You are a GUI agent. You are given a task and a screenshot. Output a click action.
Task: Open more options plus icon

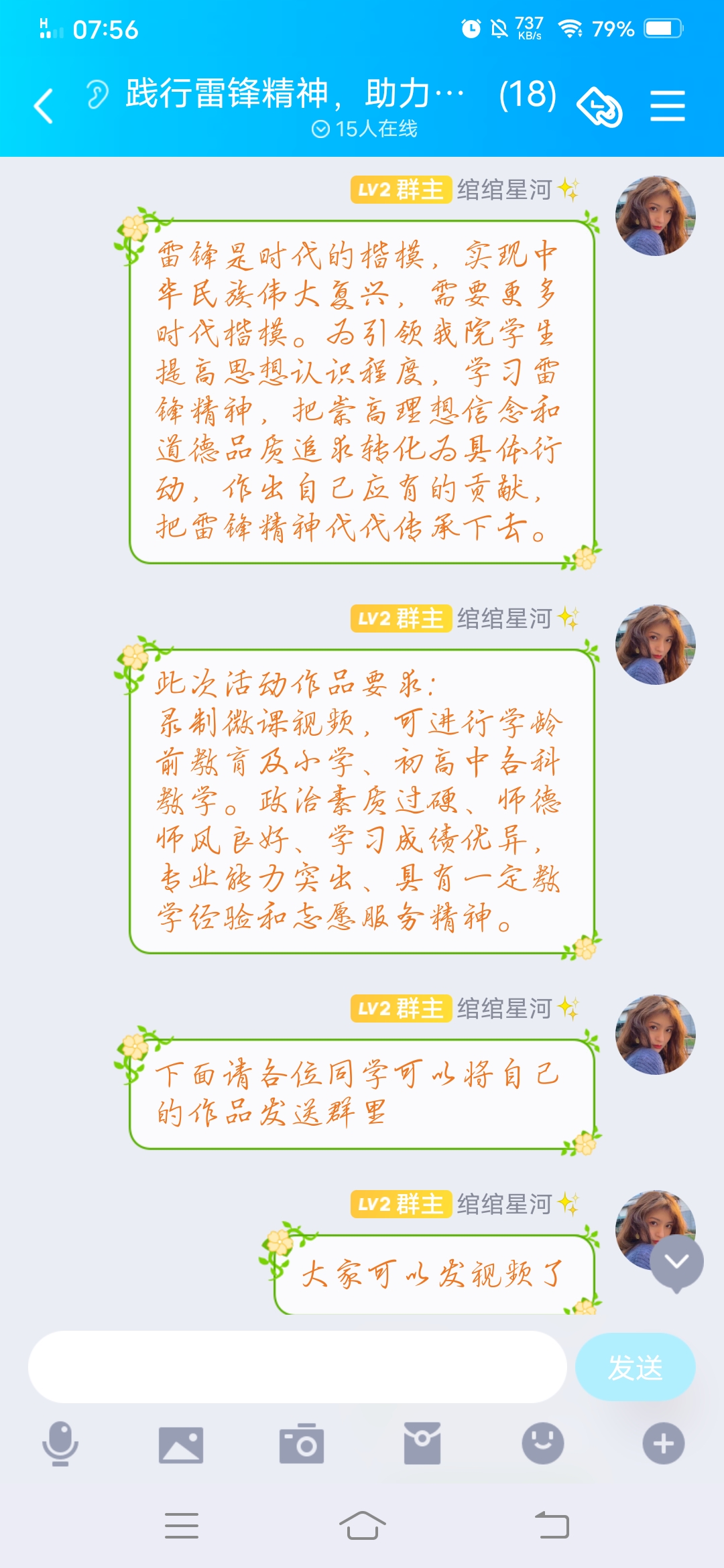point(664,1443)
